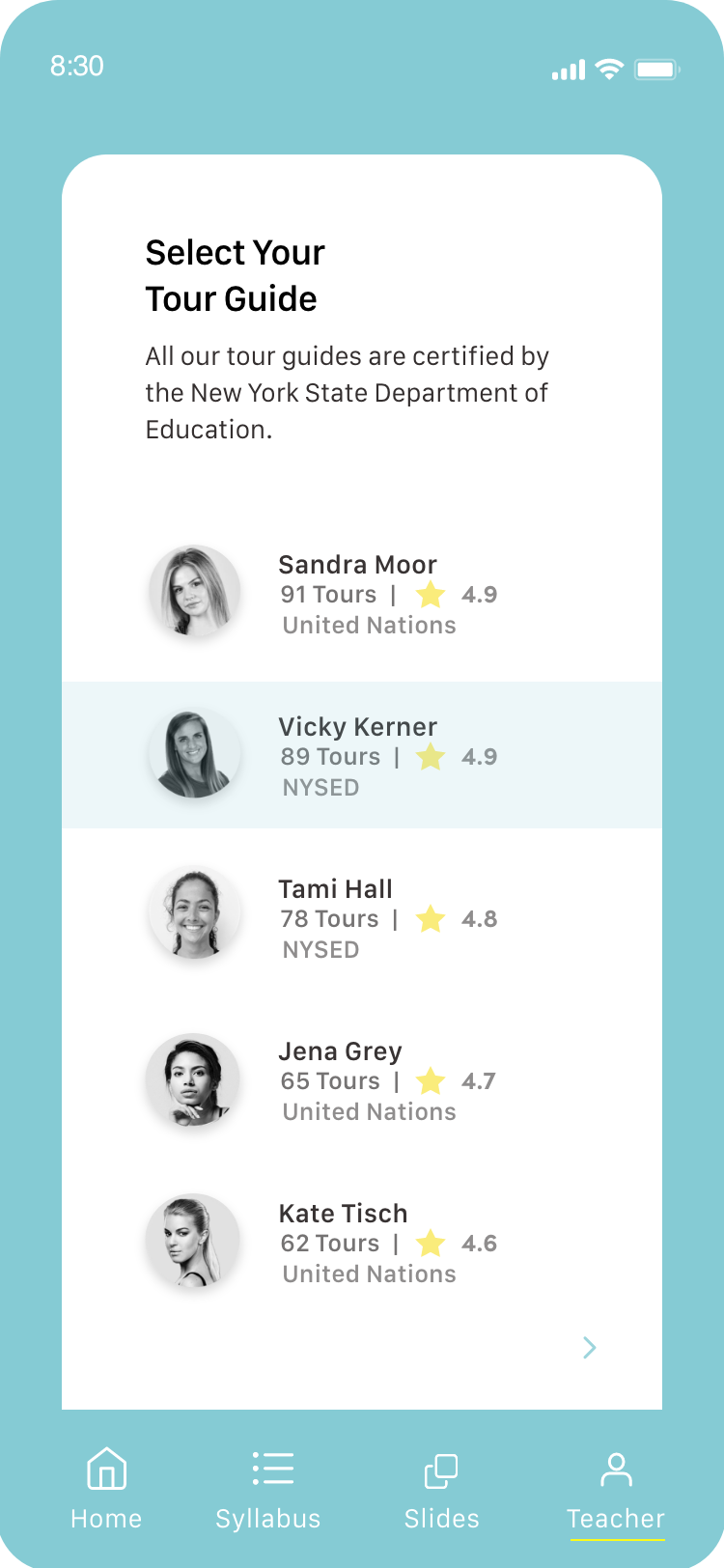This screenshot has height=1568, width=724.
Task: Switch to the Syllabus tab
Action: point(268,1490)
